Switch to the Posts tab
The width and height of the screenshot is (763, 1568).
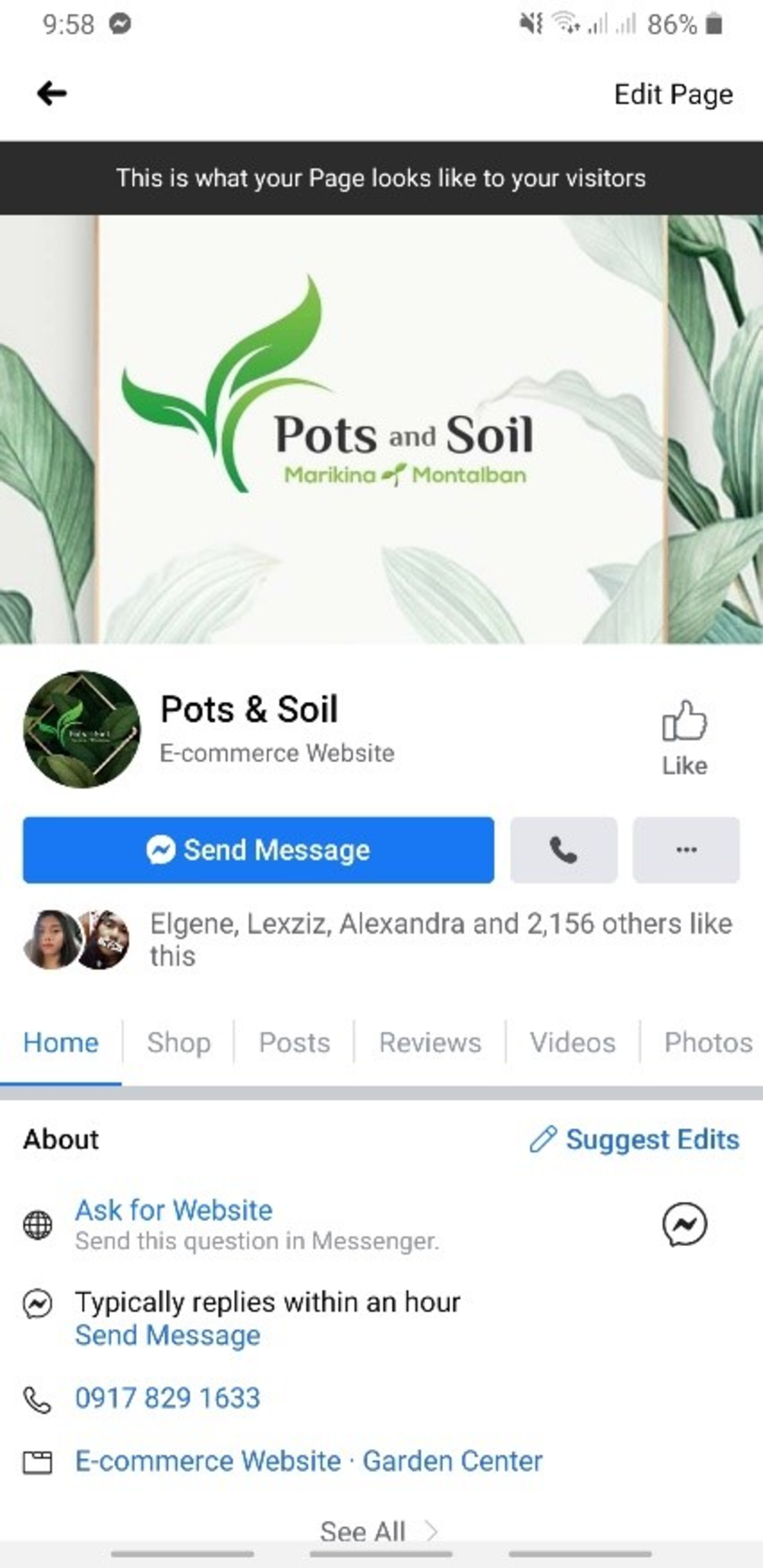click(294, 1043)
